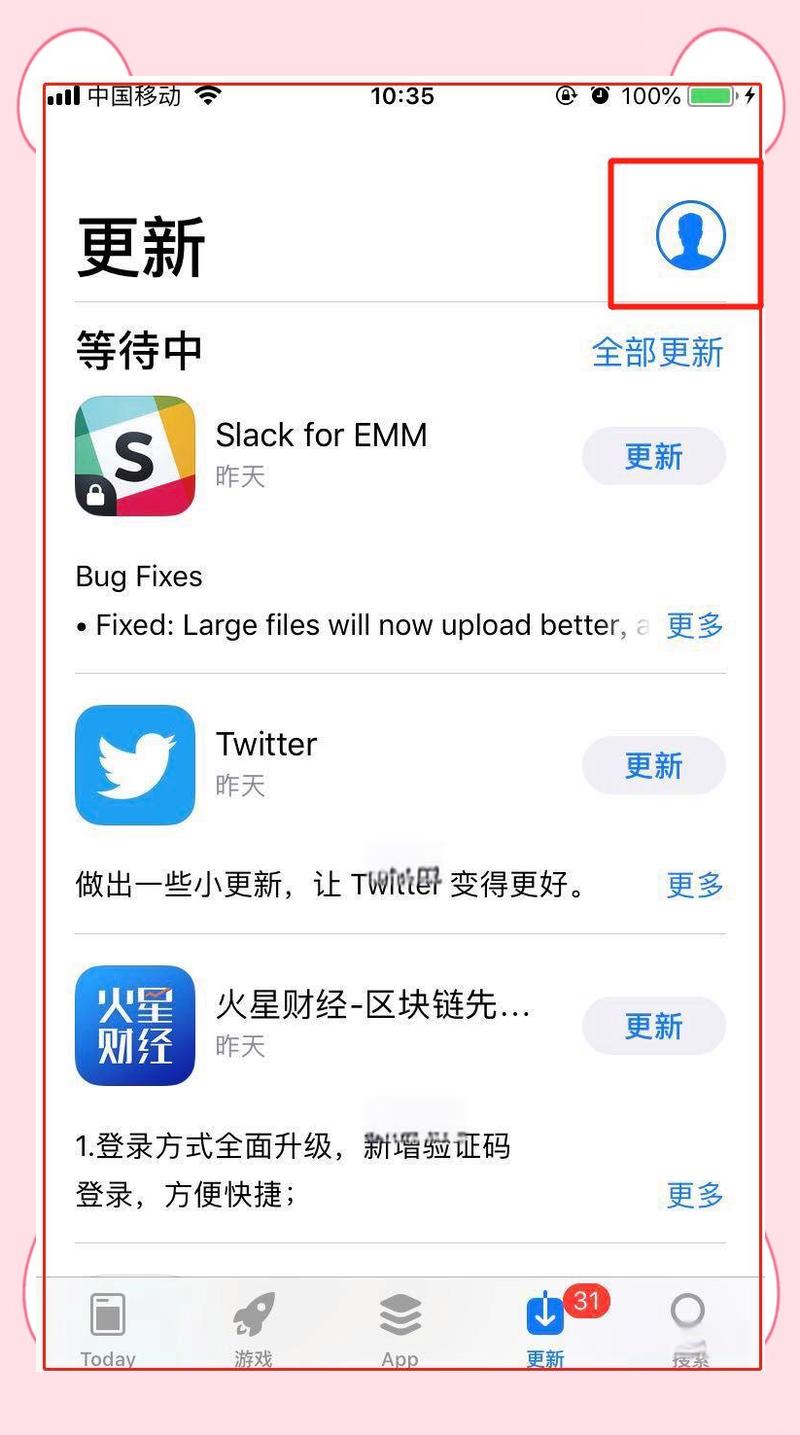Tap the Twitter app icon
800x1435 pixels.
coord(135,765)
